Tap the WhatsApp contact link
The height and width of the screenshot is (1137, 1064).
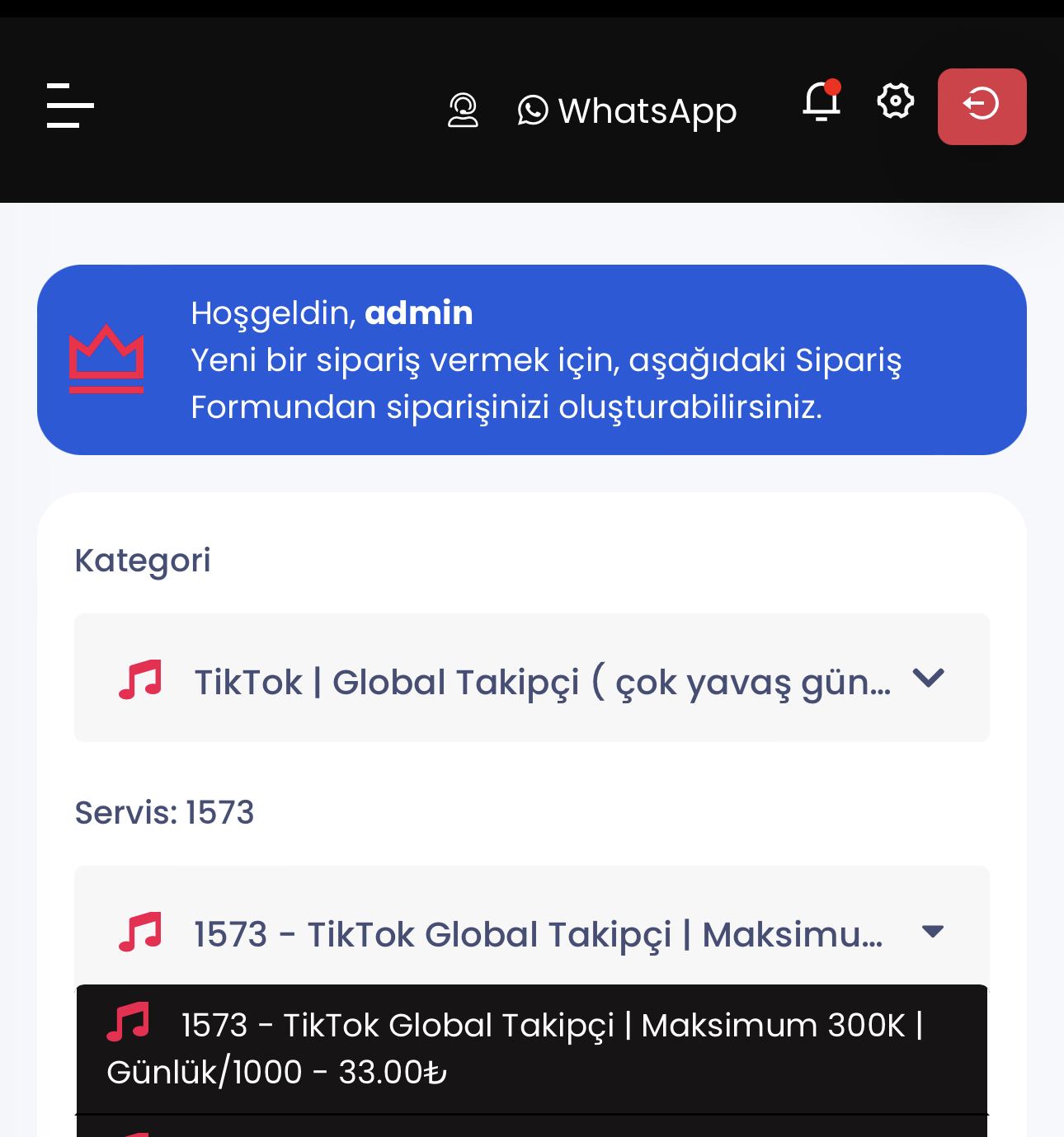click(627, 110)
